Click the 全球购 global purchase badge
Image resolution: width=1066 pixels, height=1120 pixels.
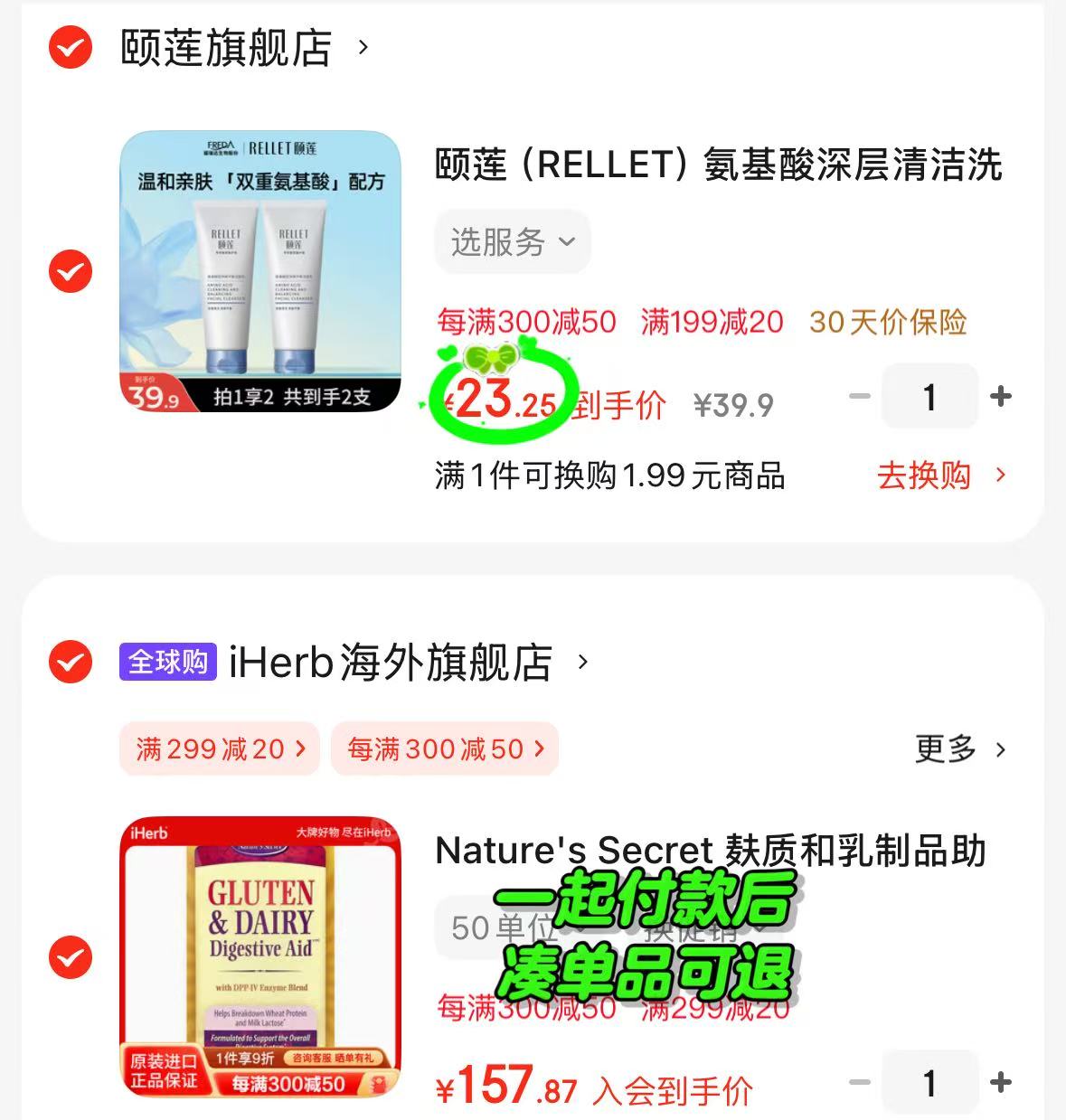(166, 663)
